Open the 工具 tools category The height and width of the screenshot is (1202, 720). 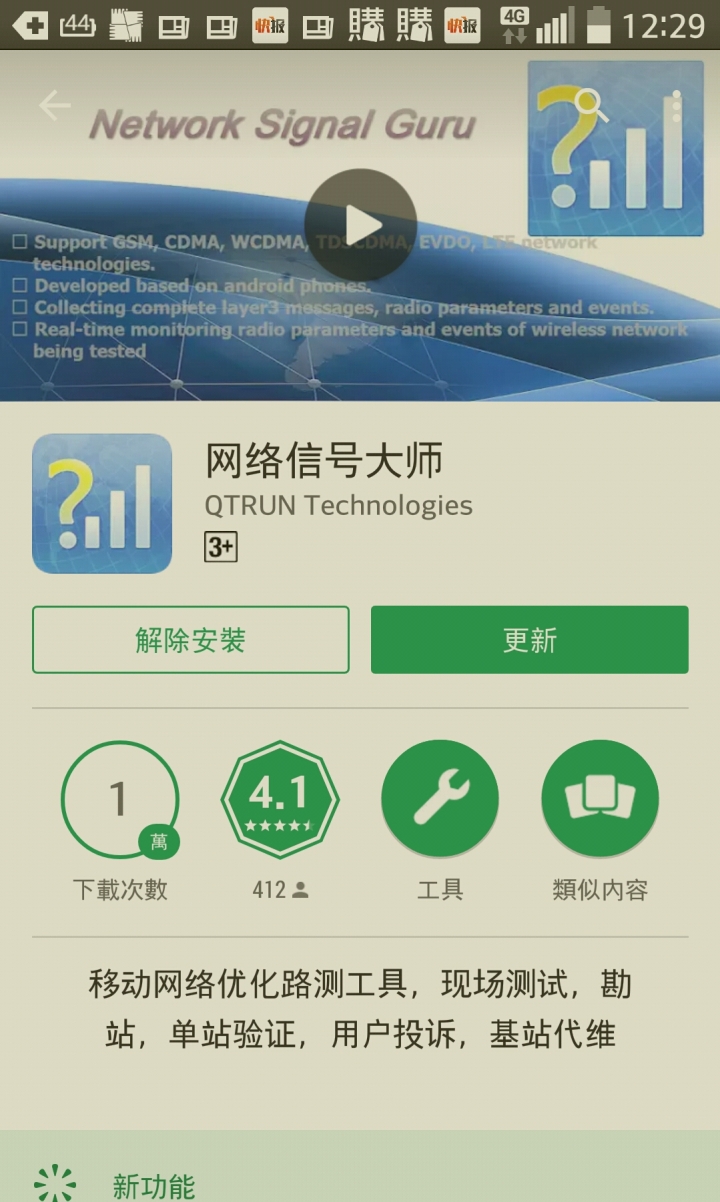[x=440, y=800]
